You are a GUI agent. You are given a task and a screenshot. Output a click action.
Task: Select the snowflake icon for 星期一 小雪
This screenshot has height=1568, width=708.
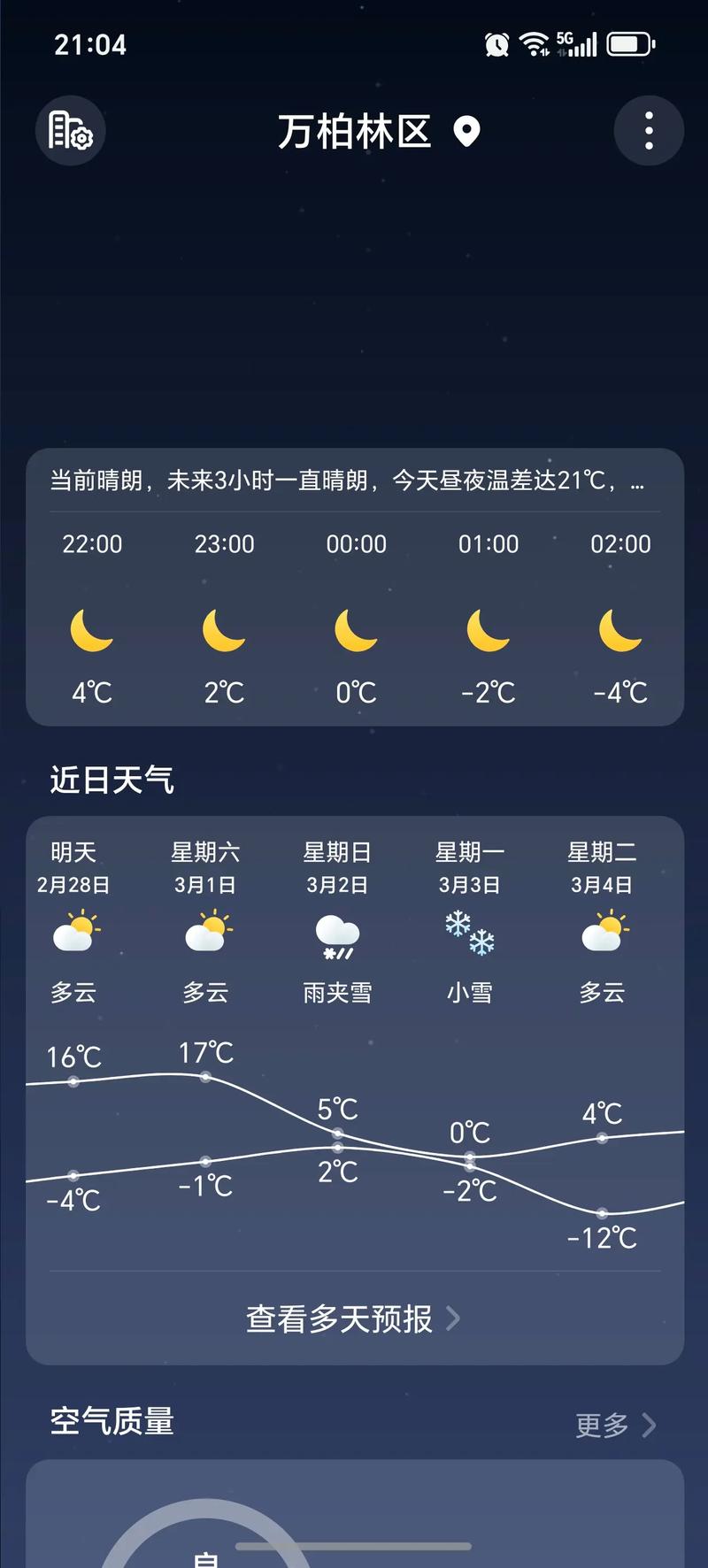click(470, 934)
